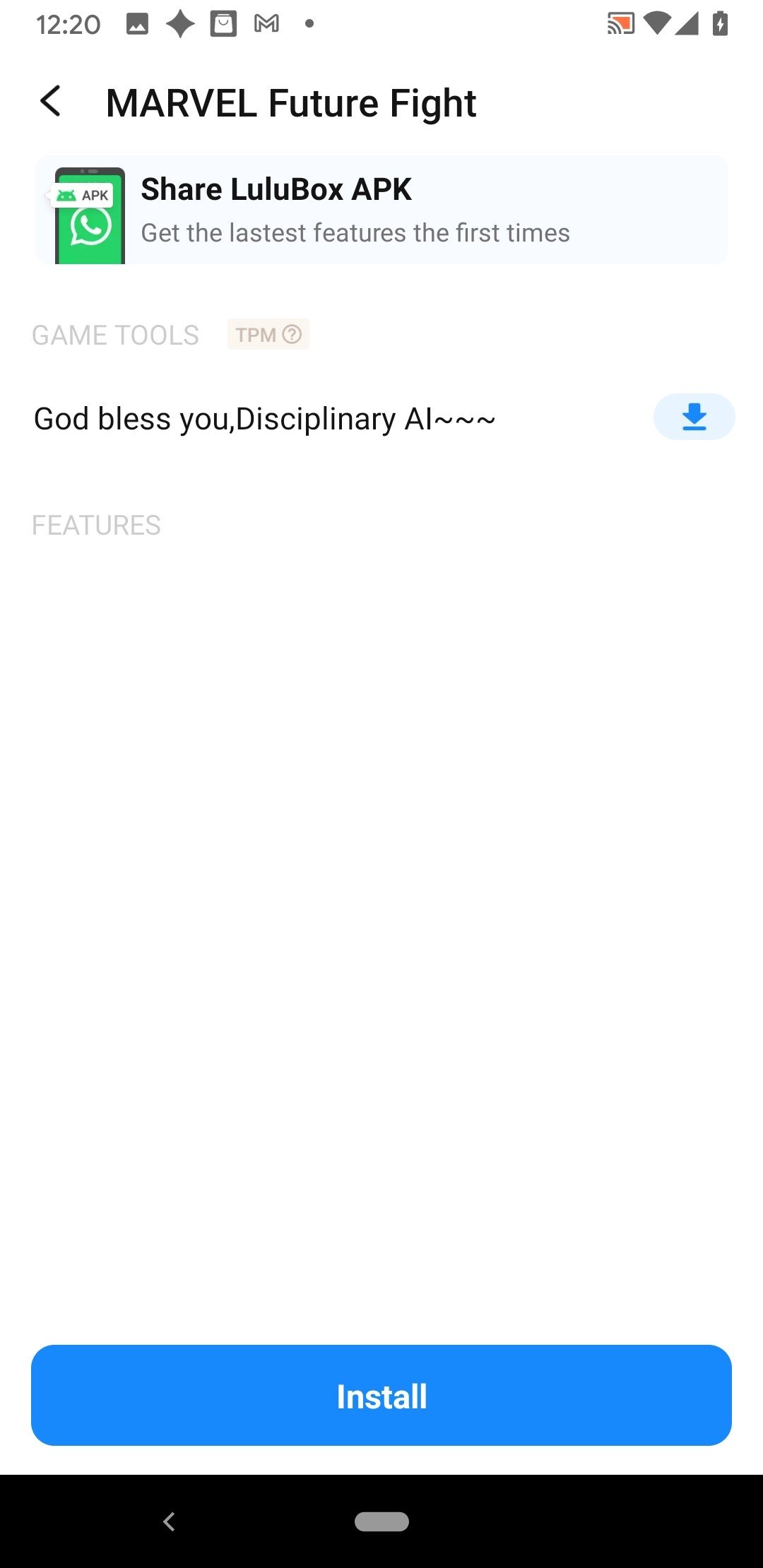Image resolution: width=763 pixels, height=1568 pixels.
Task: Go back from MARVEL Future Fight page
Action: click(51, 102)
